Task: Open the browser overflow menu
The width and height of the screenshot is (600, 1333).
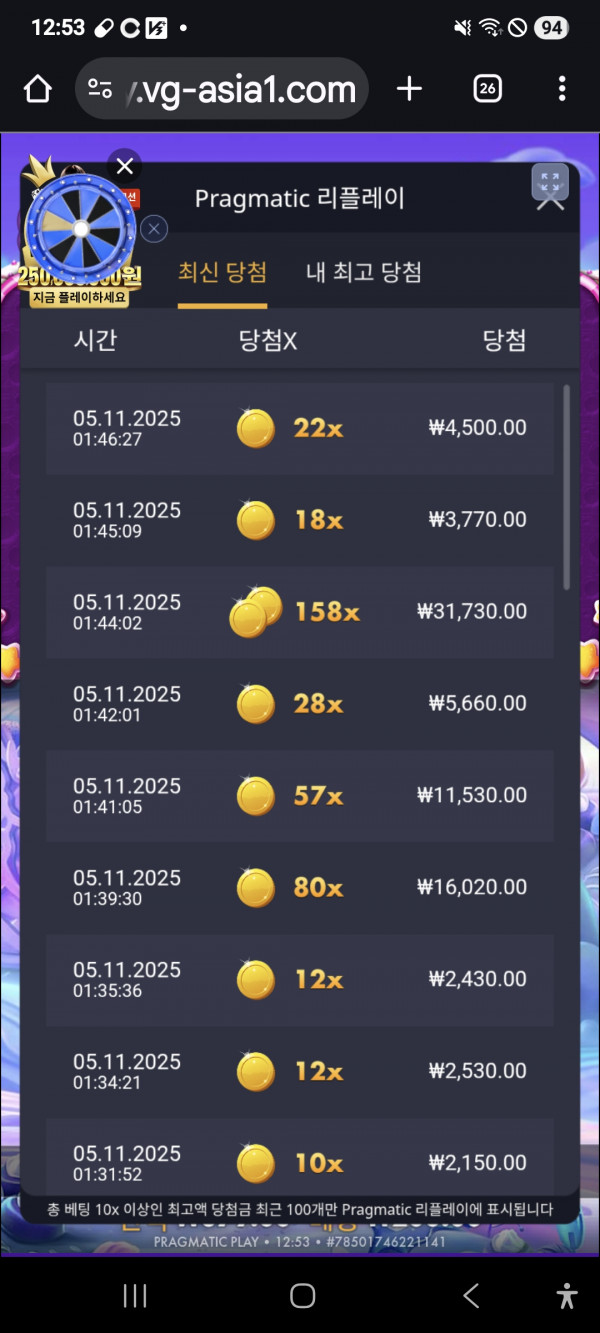Action: [x=561, y=89]
